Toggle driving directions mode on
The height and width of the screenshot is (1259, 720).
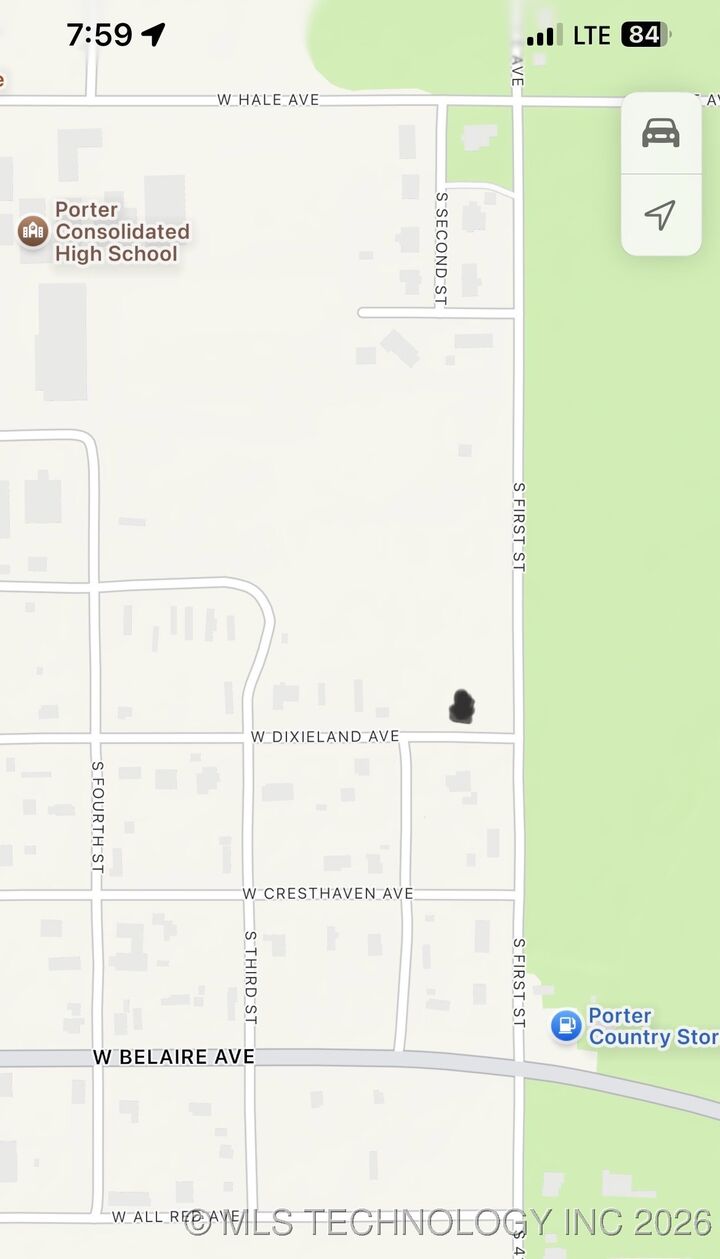coord(660,134)
